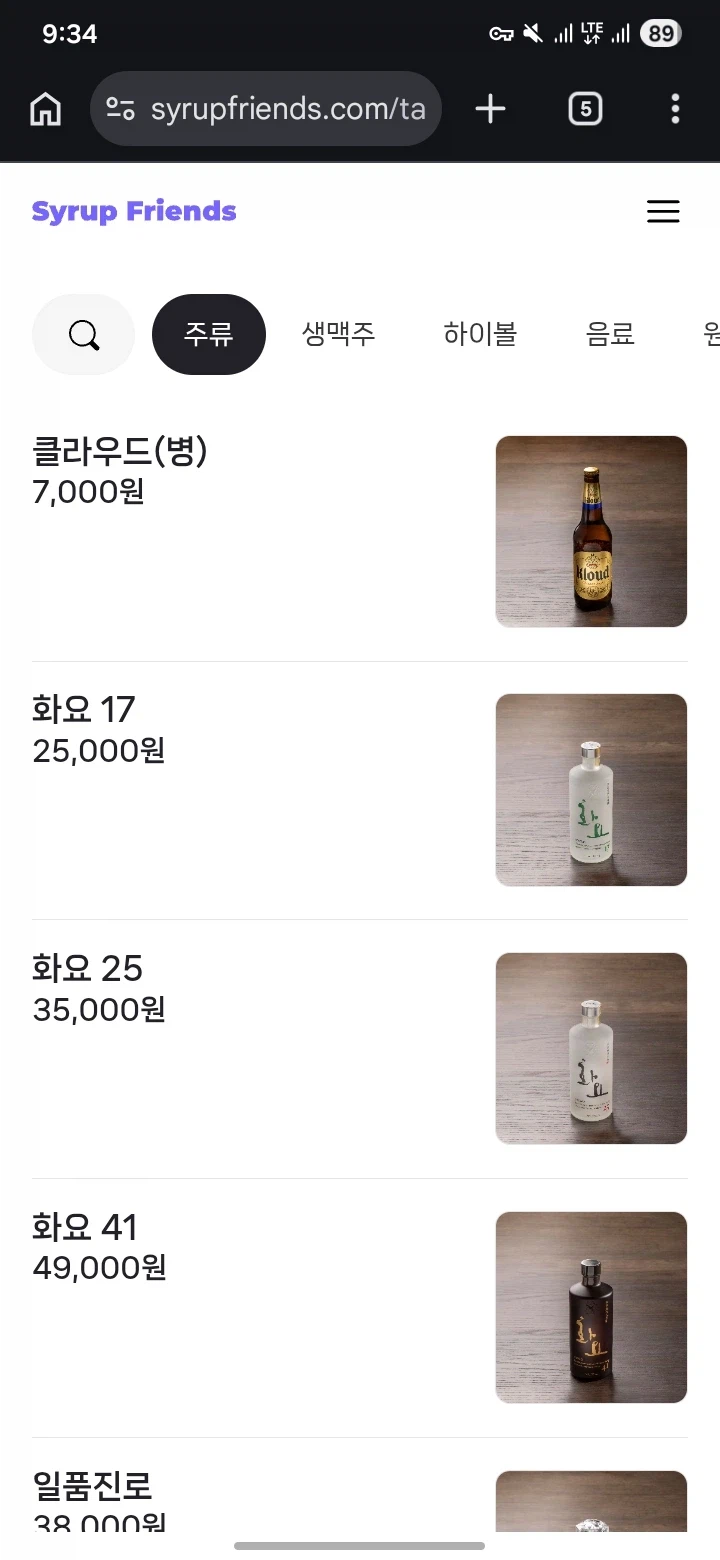720x1560 pixels.
Task: Open the site permissions icon in the address bar
Action: coord(119,108)
